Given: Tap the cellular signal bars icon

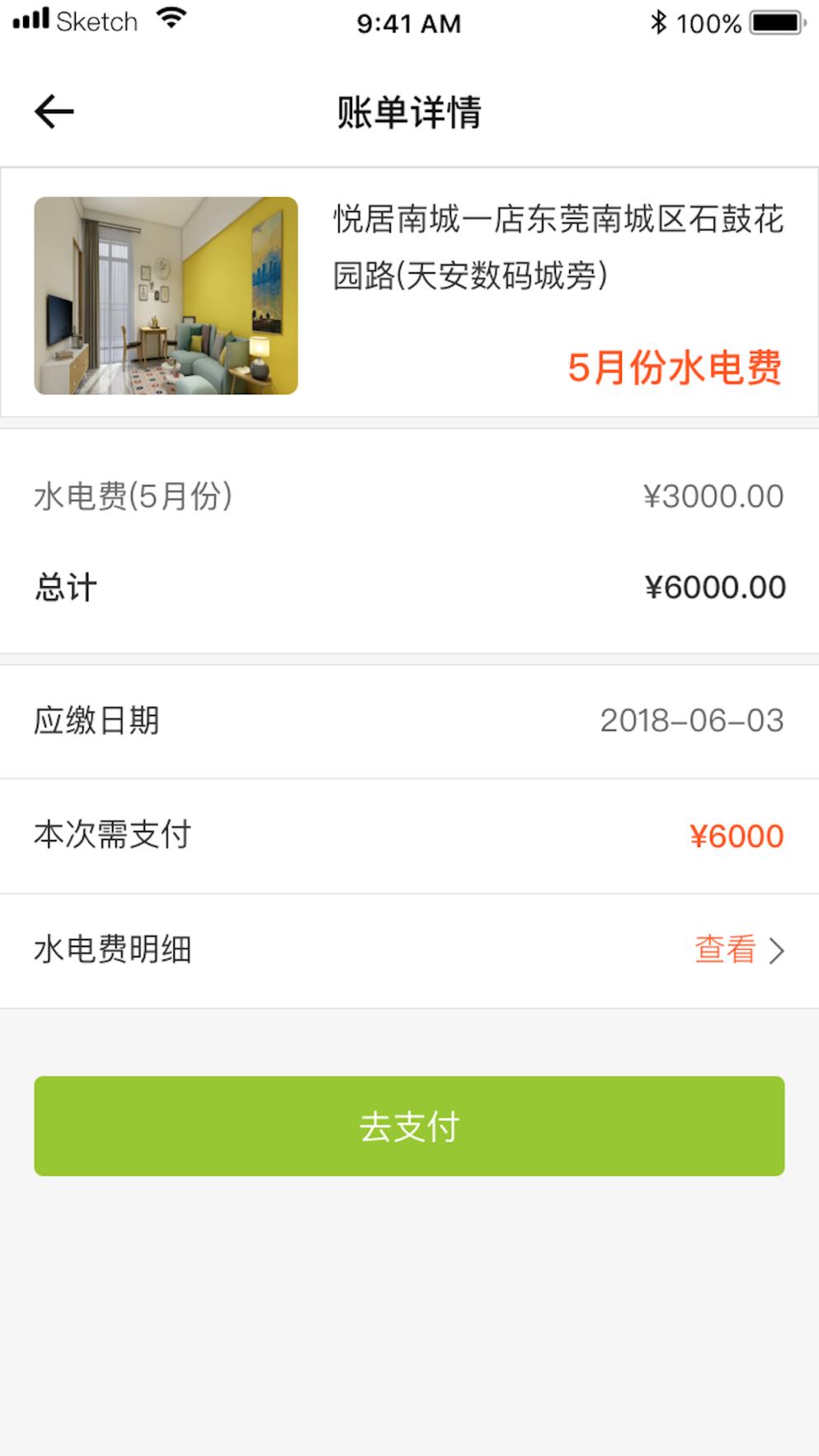Looking at the screenshot, I should pos(30,19).
